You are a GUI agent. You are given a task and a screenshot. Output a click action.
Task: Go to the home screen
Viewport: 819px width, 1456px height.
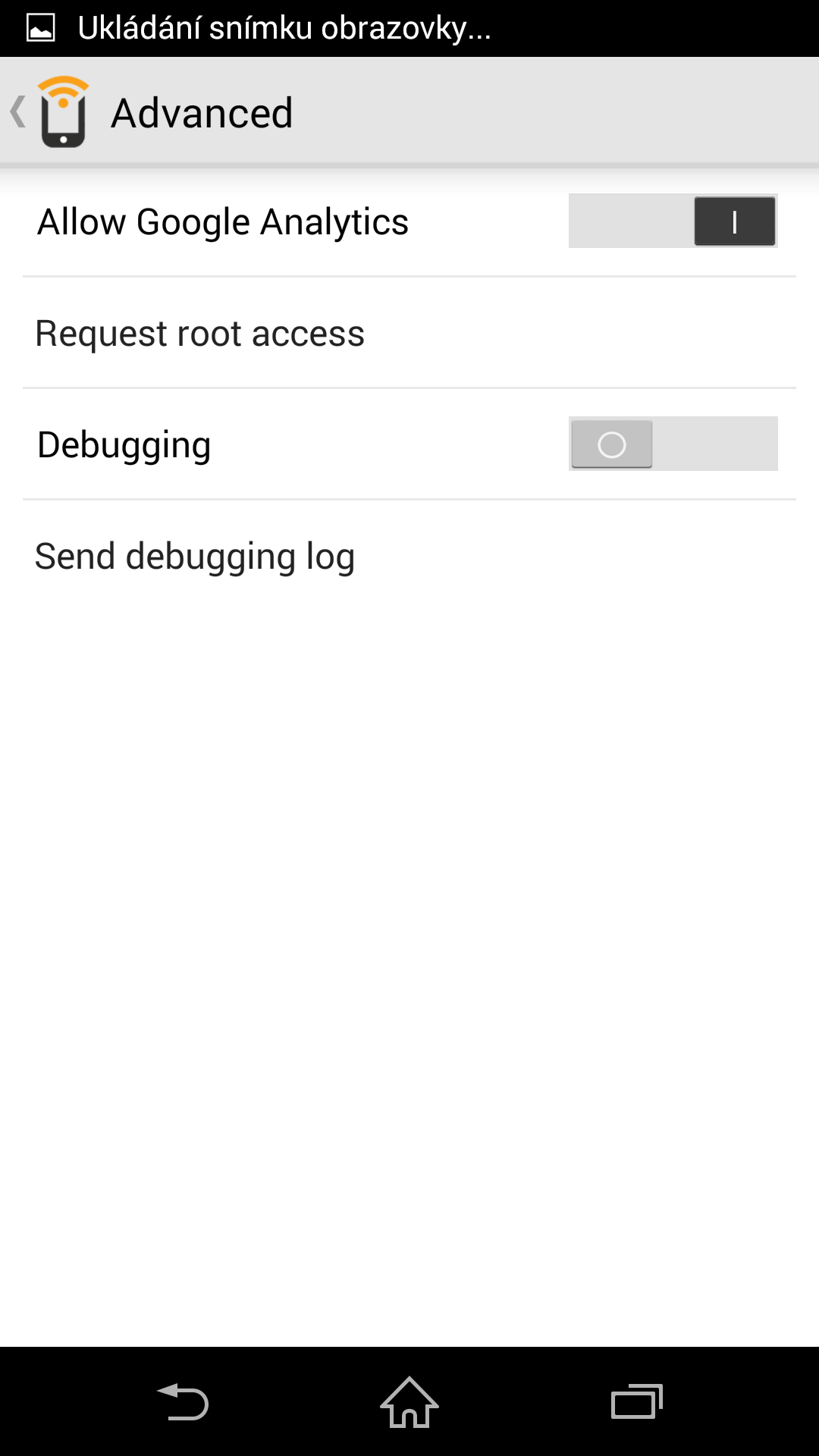click(x=409, y=1401)
